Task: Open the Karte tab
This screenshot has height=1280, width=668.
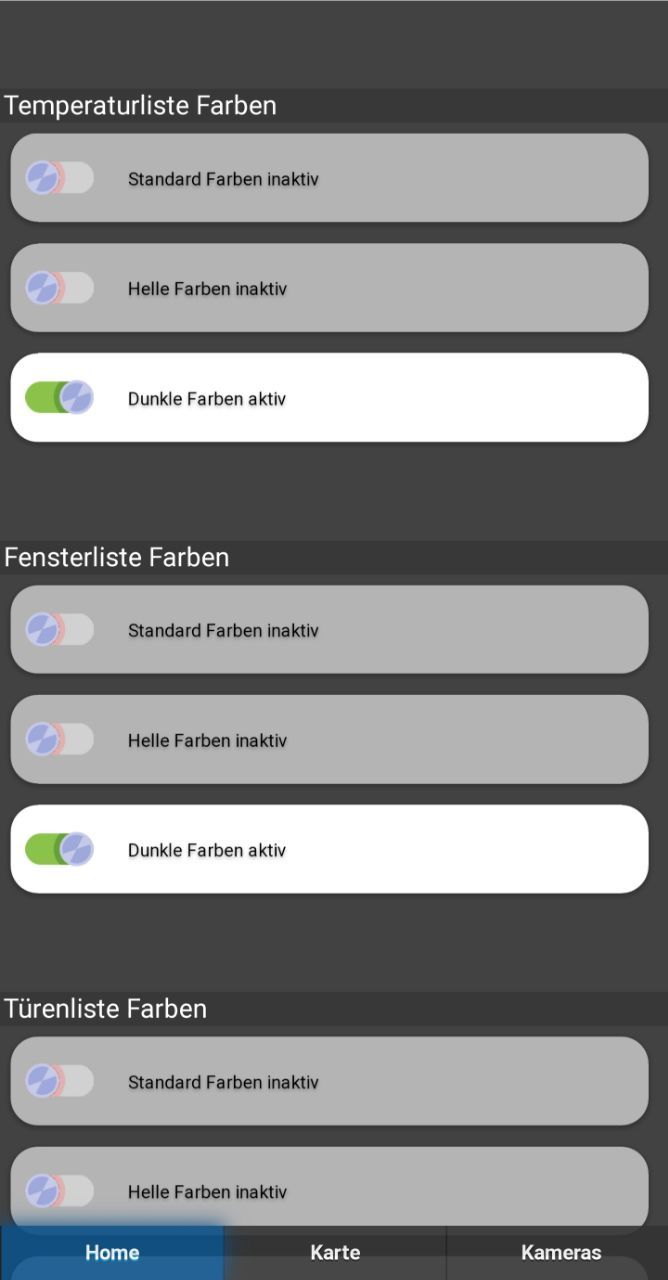Action: [335, 1252]
